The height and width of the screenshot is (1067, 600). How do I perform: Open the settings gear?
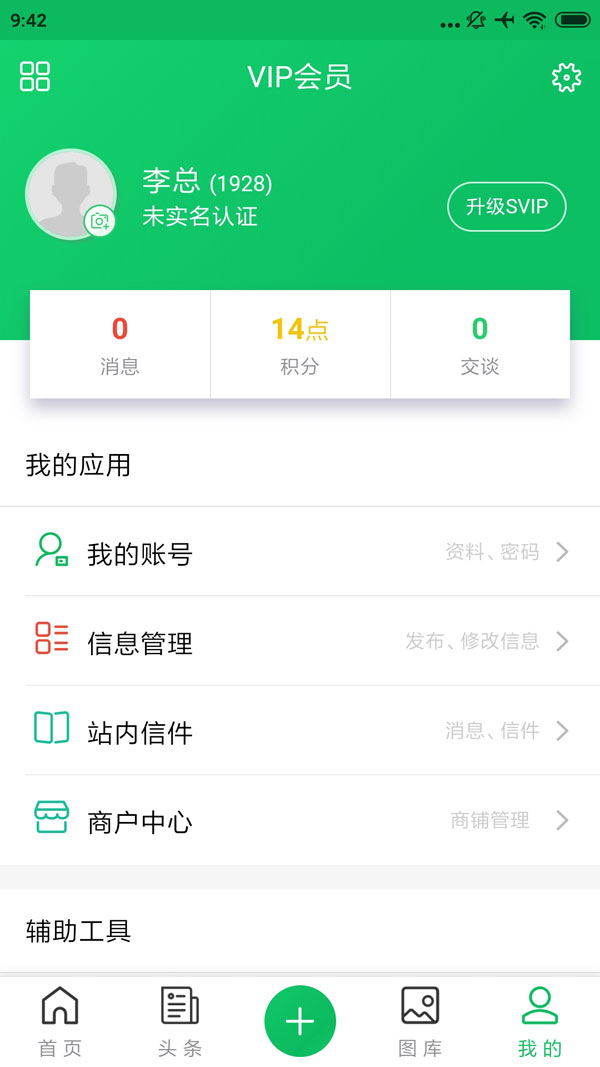point(566,77)
